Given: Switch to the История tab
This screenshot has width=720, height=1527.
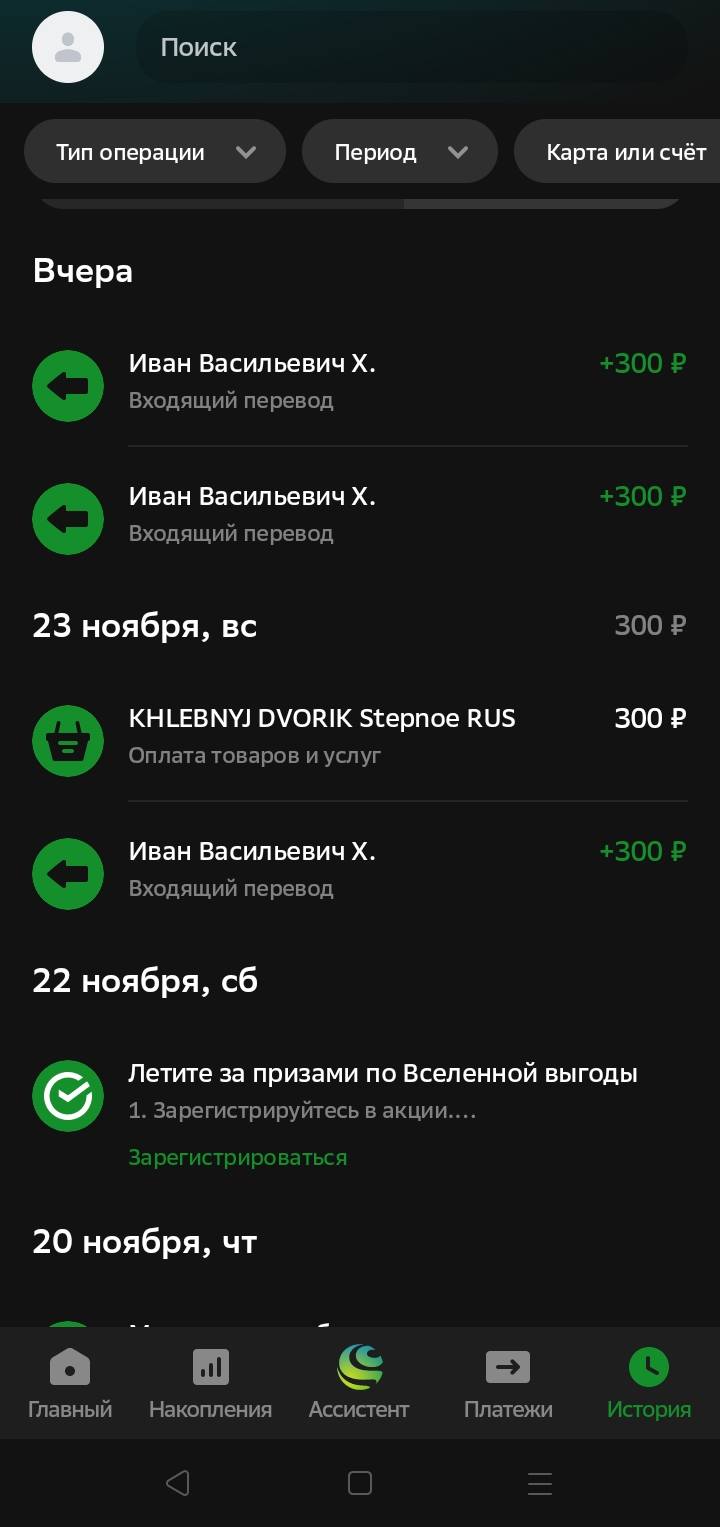Looking at the screenshot, I should point(648,1383).
